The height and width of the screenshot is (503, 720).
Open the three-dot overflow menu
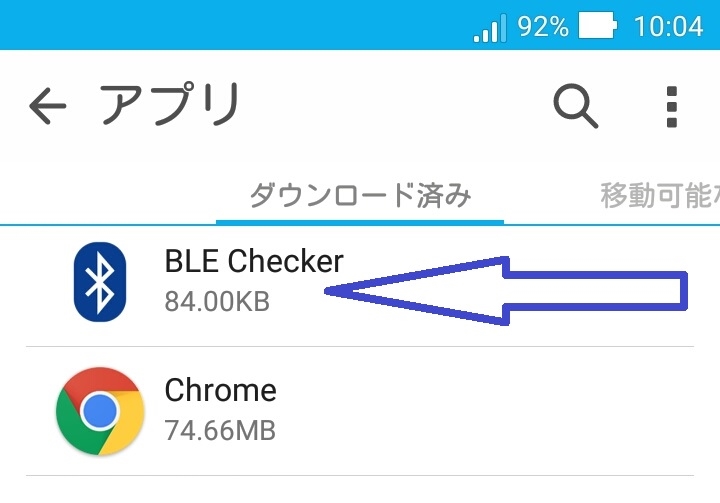(671, 106)
